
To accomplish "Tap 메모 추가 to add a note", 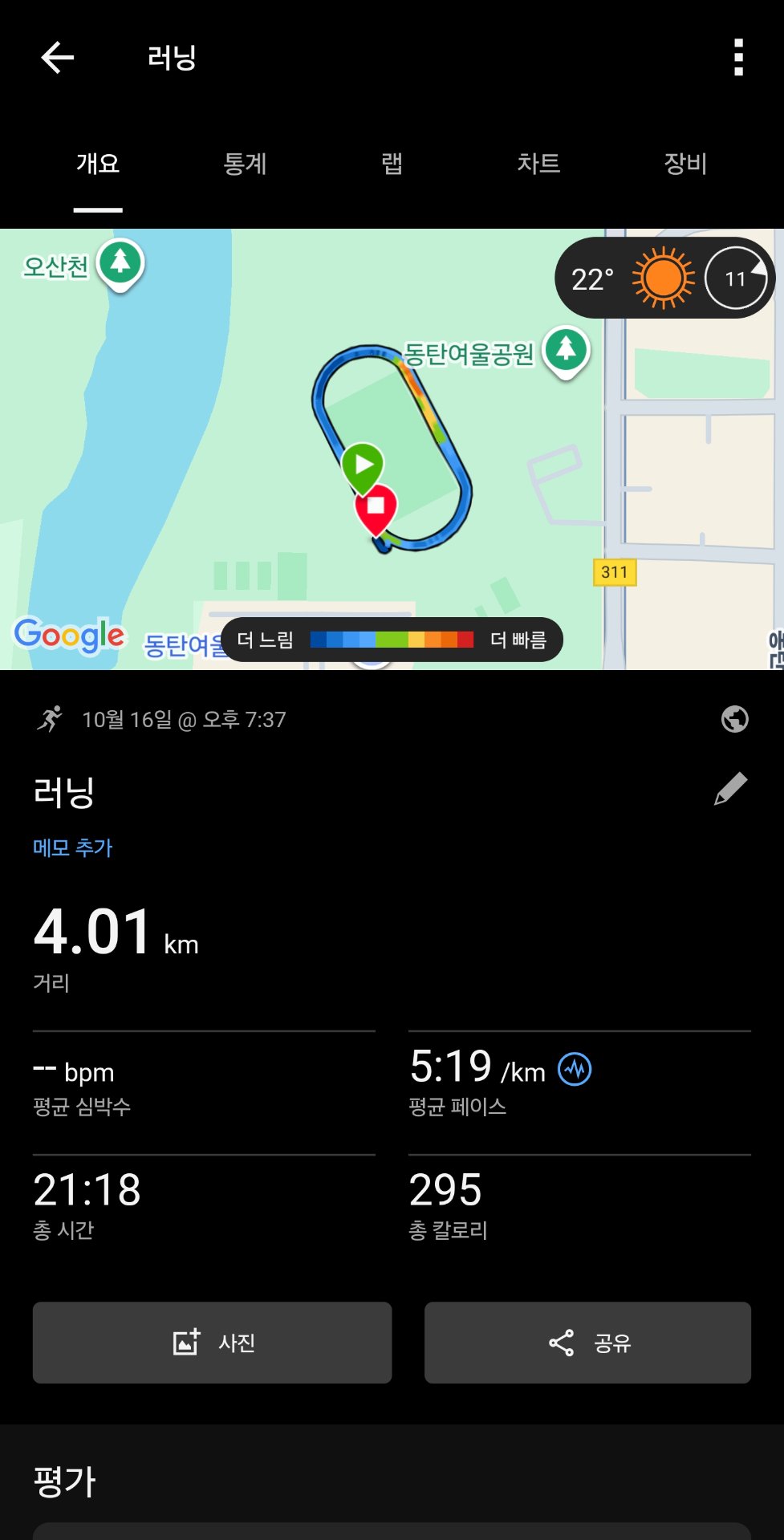I will pyautogui.click(x=73, y=847).
